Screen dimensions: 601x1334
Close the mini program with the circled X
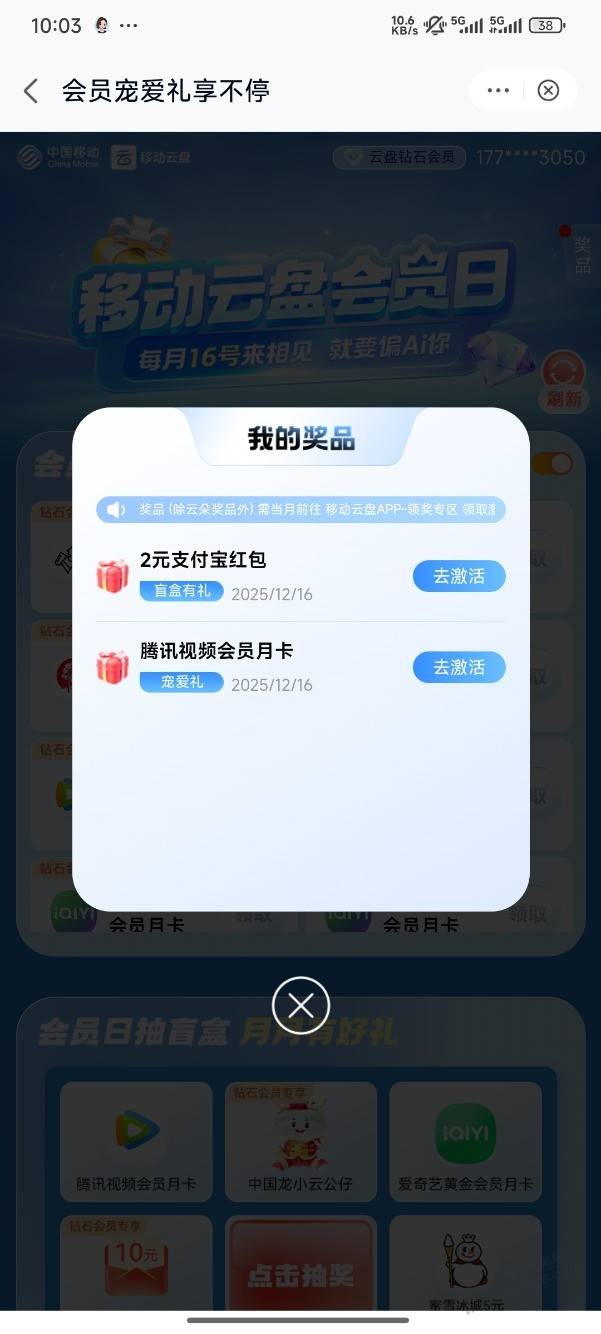pos(548,91)
